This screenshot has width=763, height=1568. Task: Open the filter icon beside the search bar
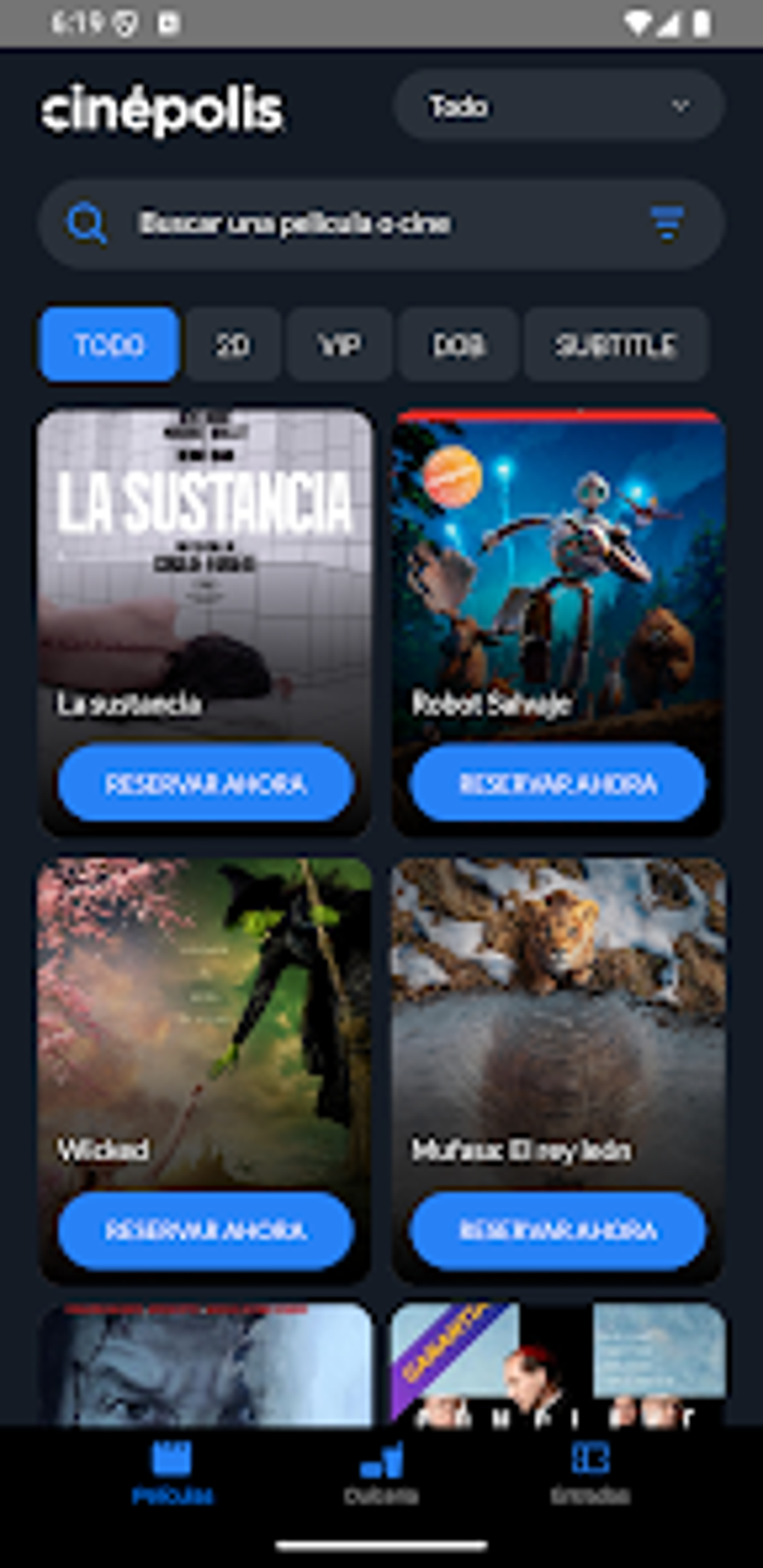click(x=666, y=223)
